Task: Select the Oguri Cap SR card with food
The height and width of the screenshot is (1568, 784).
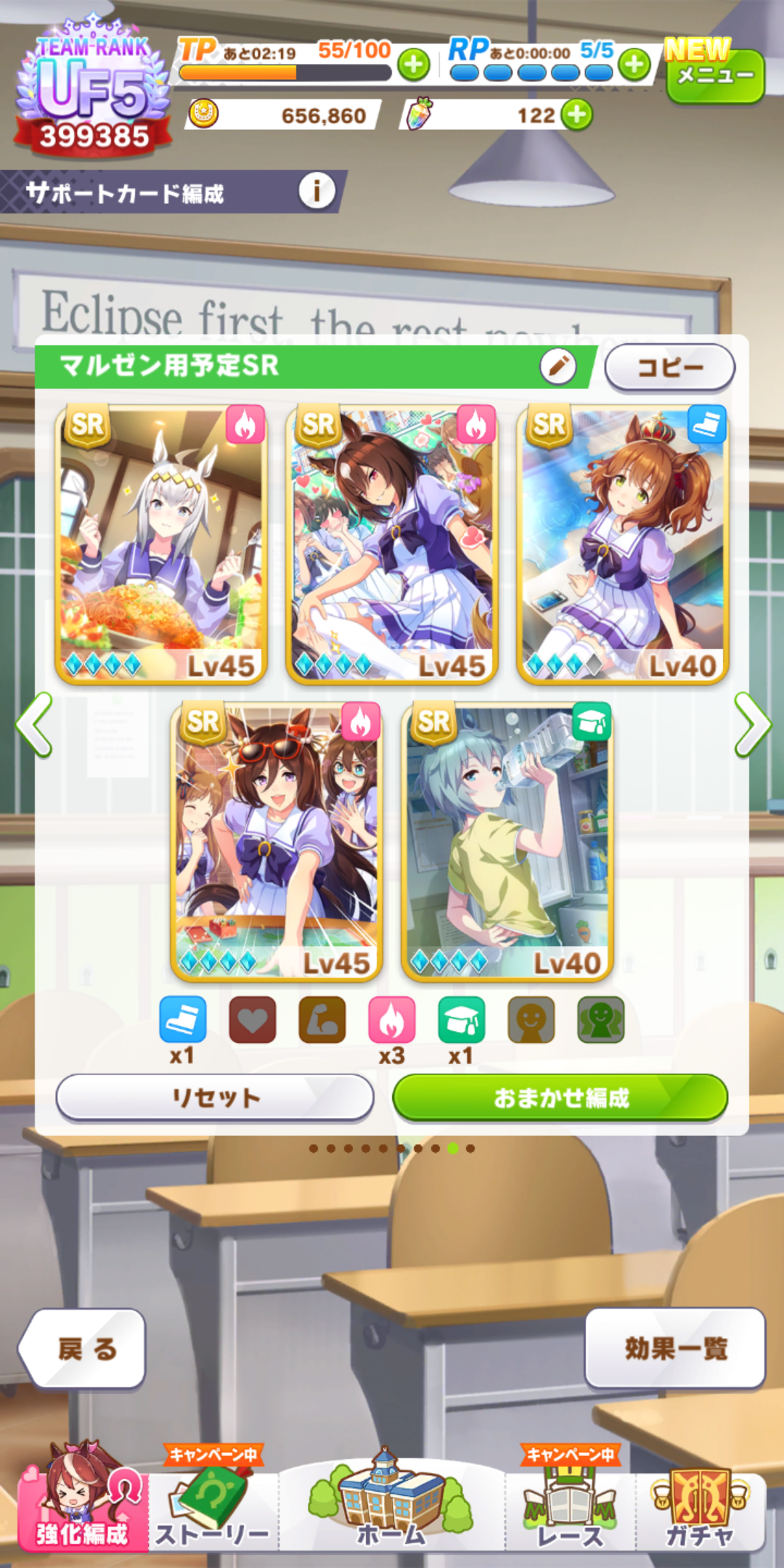Action: [x=162, y=544]
